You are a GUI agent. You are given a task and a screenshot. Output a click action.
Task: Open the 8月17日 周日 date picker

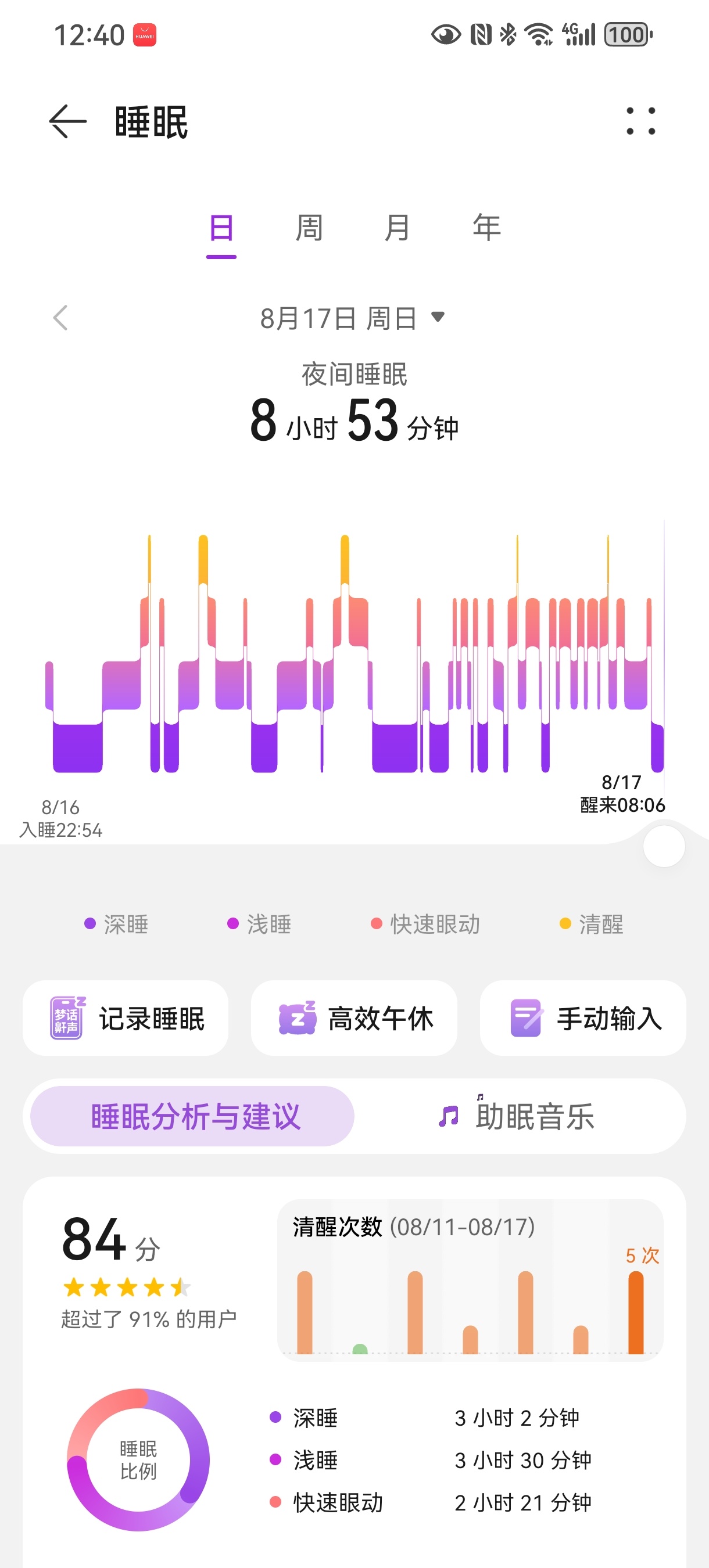click(x=352, y=318)
